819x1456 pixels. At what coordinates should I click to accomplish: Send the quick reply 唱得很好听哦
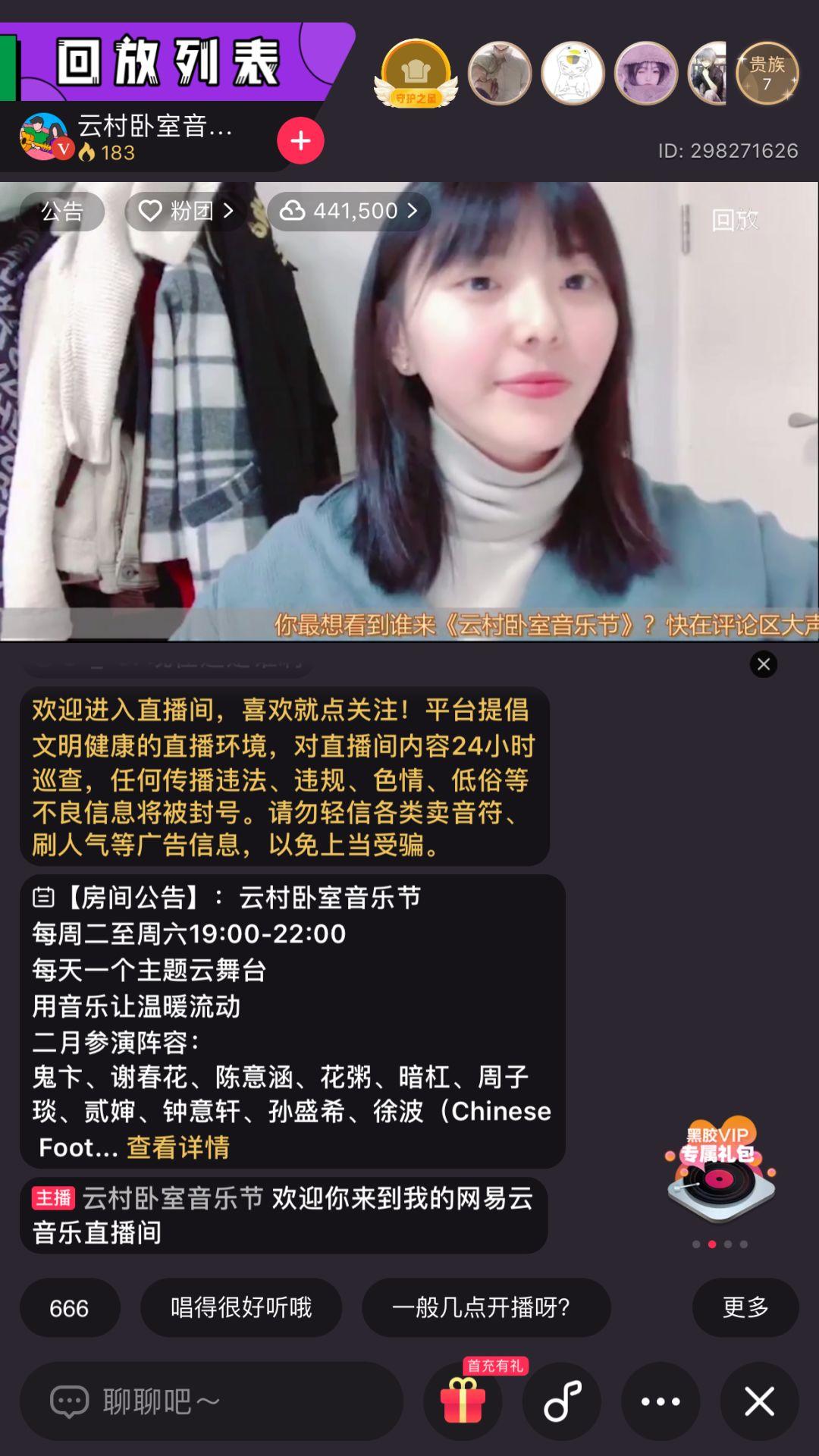pyautogui.click(x=241, y=1308)
